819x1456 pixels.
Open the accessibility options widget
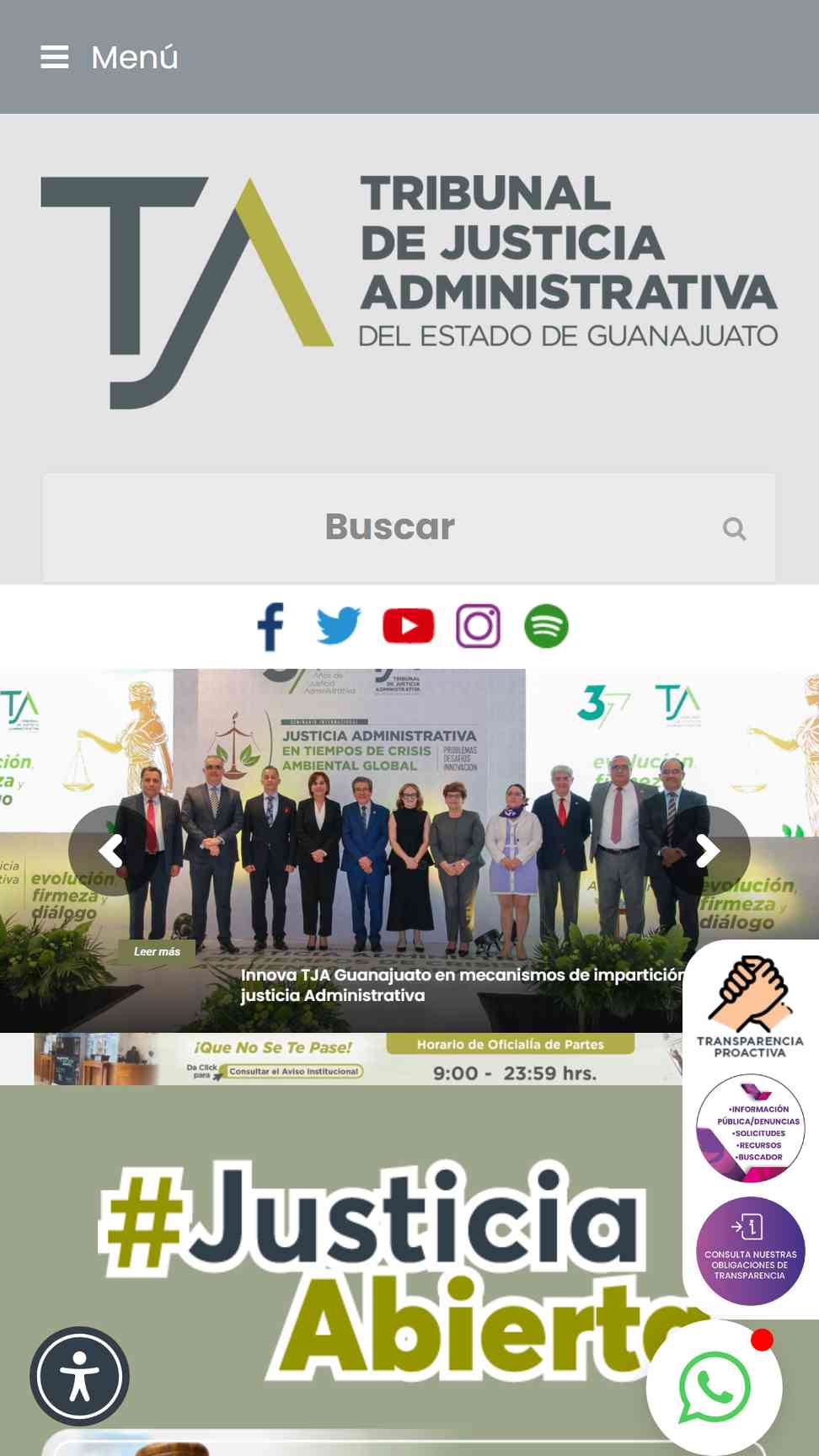(x=80, y=1377)
